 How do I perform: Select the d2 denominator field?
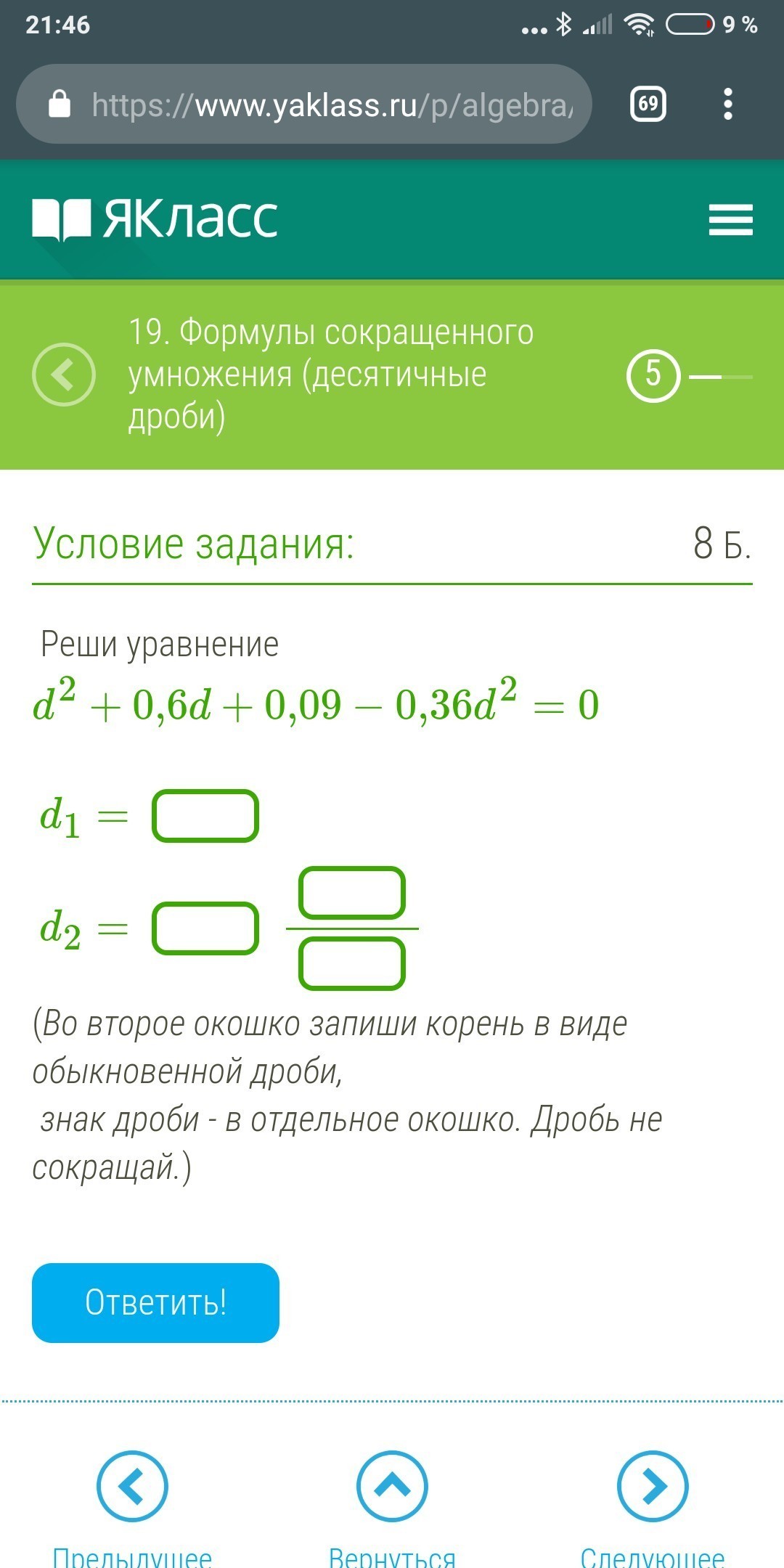(352, 964)
